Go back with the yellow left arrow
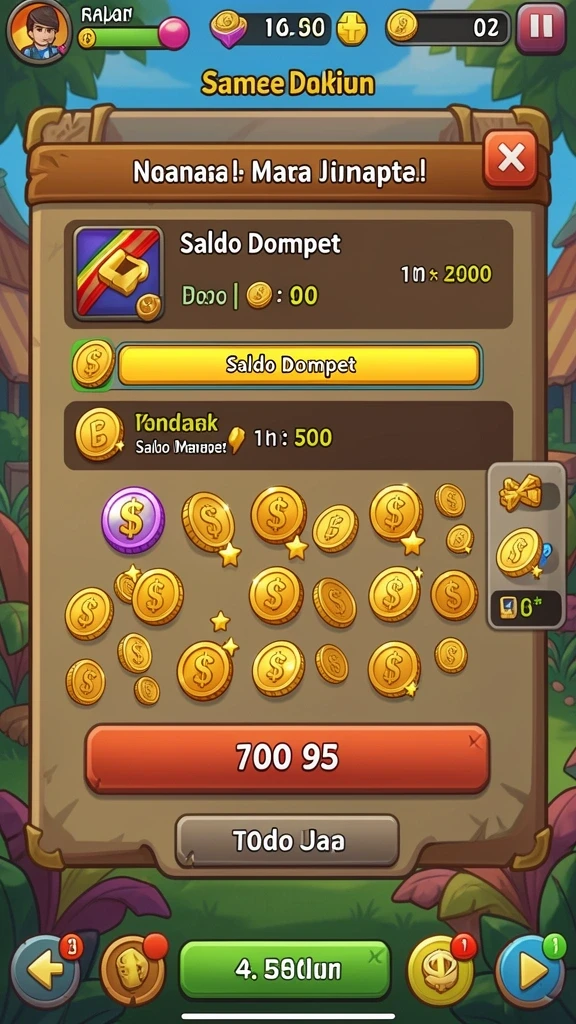 [46, 972]
